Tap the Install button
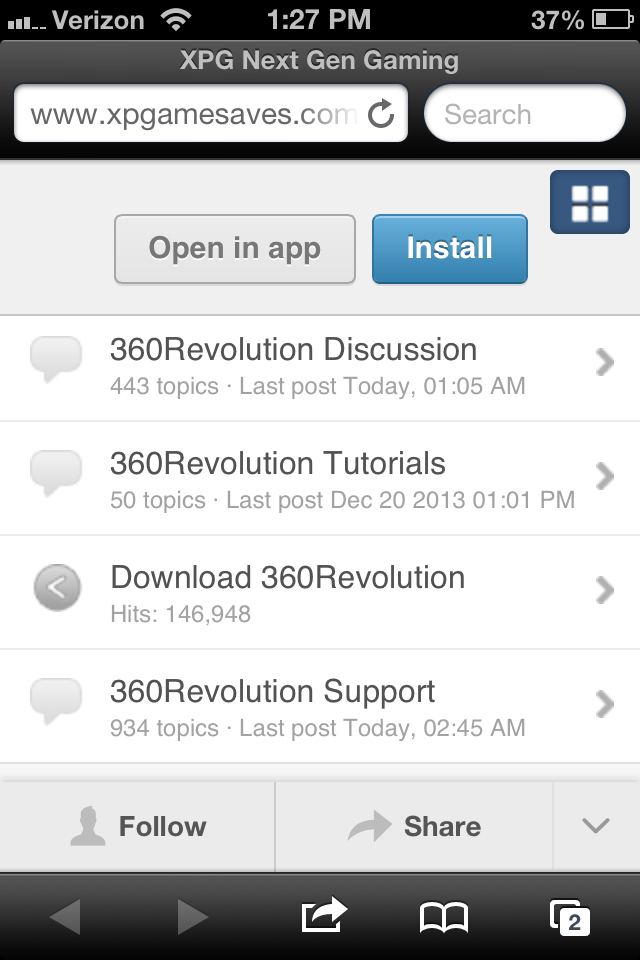 click(449, 249)
